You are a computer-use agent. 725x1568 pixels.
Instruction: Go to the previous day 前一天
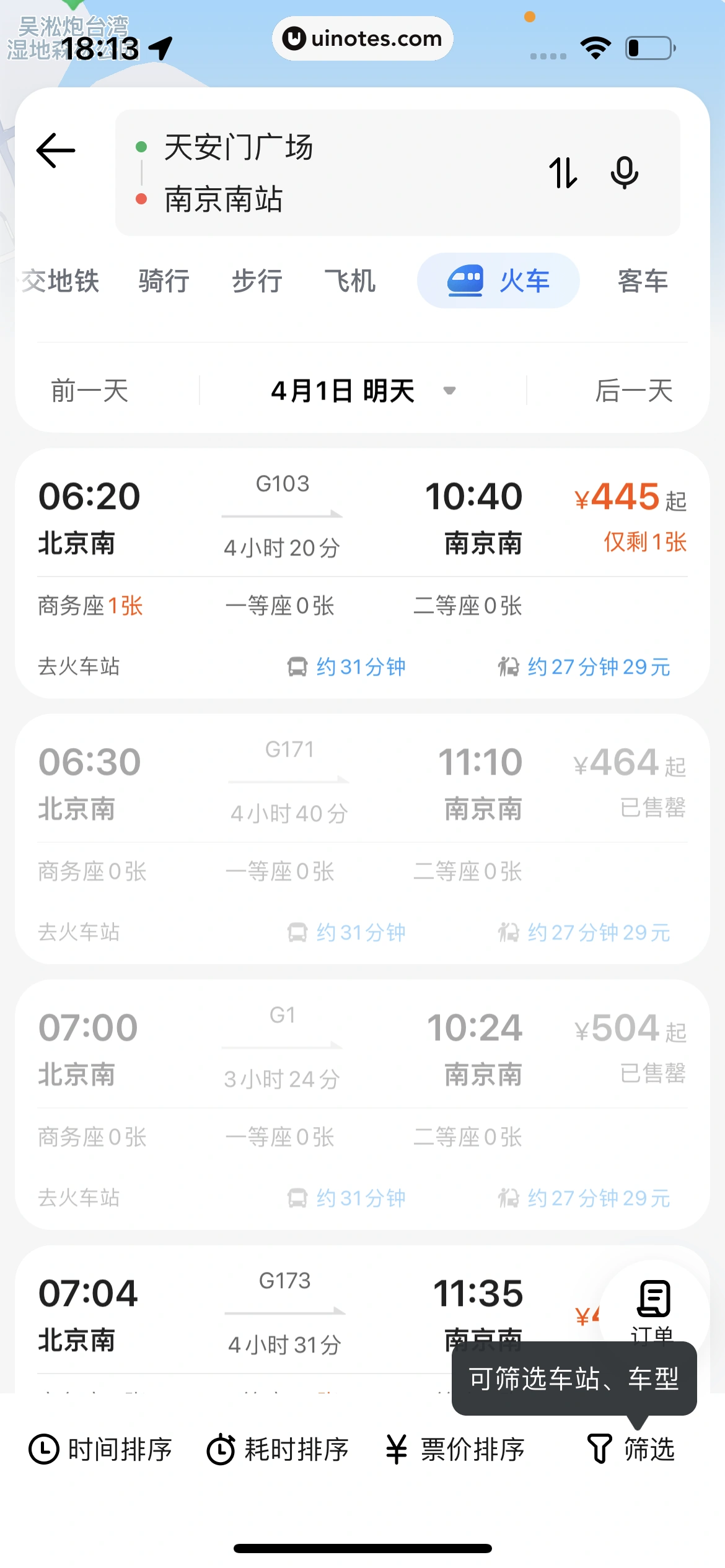pos(90,391)
